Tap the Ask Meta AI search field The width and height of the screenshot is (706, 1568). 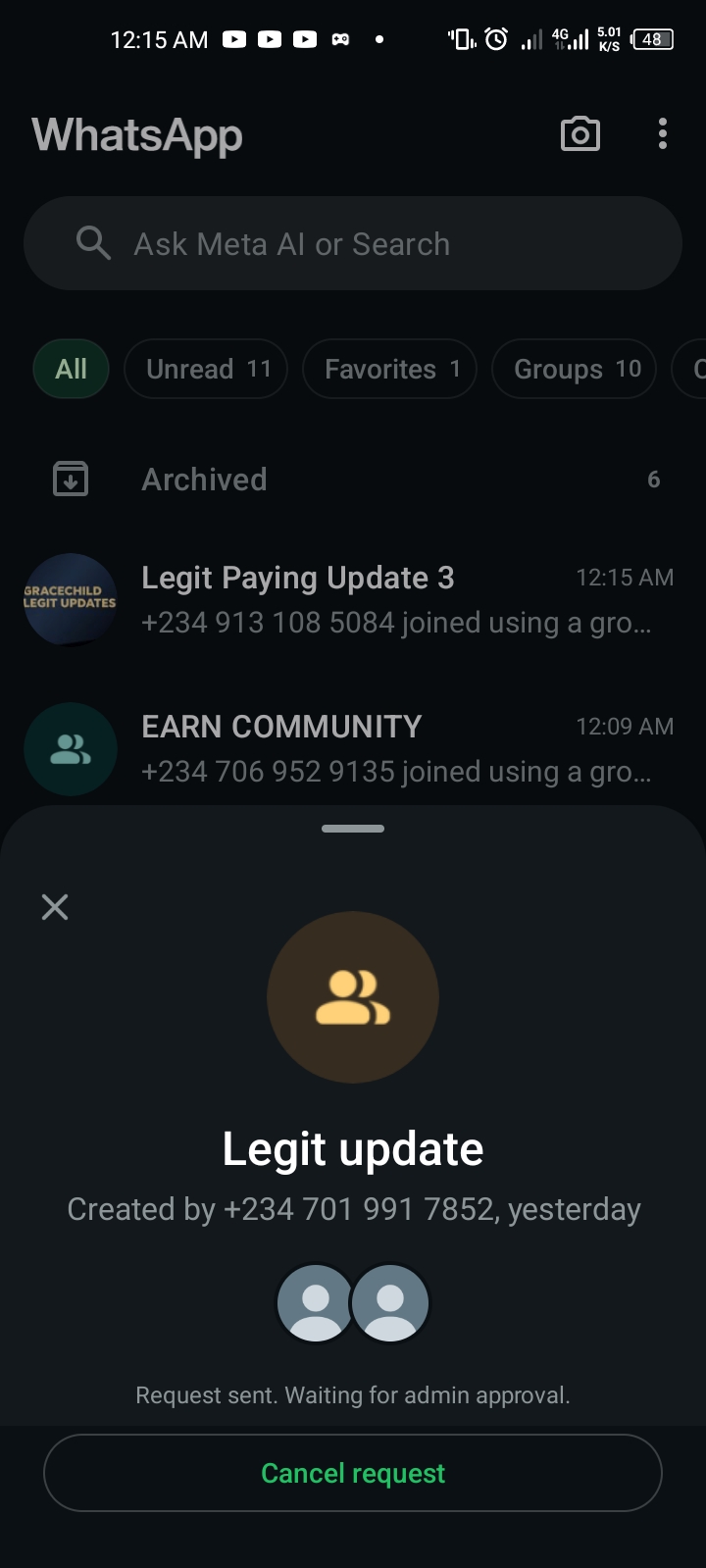click(353, 243)
